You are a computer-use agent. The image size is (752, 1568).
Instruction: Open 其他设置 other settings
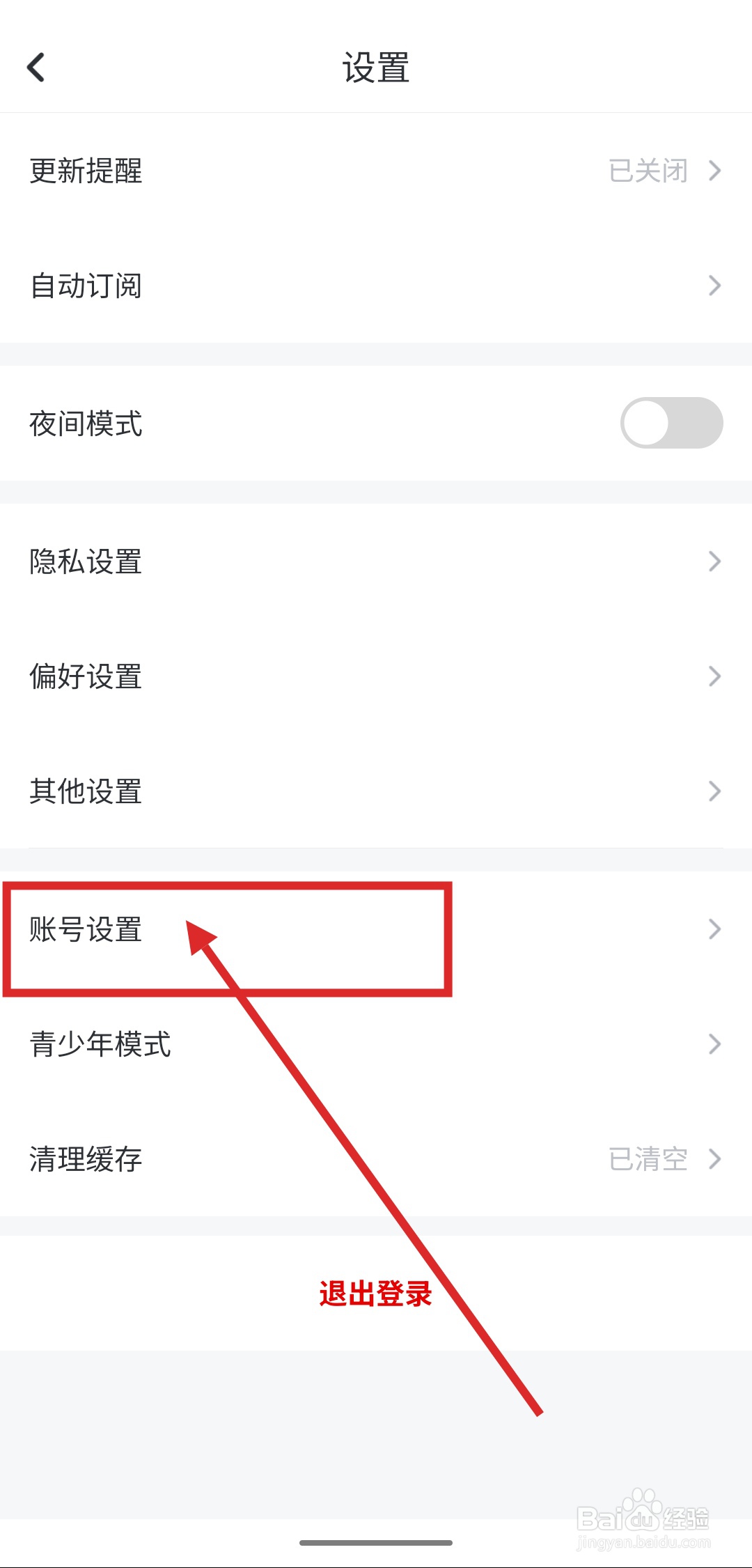tap(85, 791)
